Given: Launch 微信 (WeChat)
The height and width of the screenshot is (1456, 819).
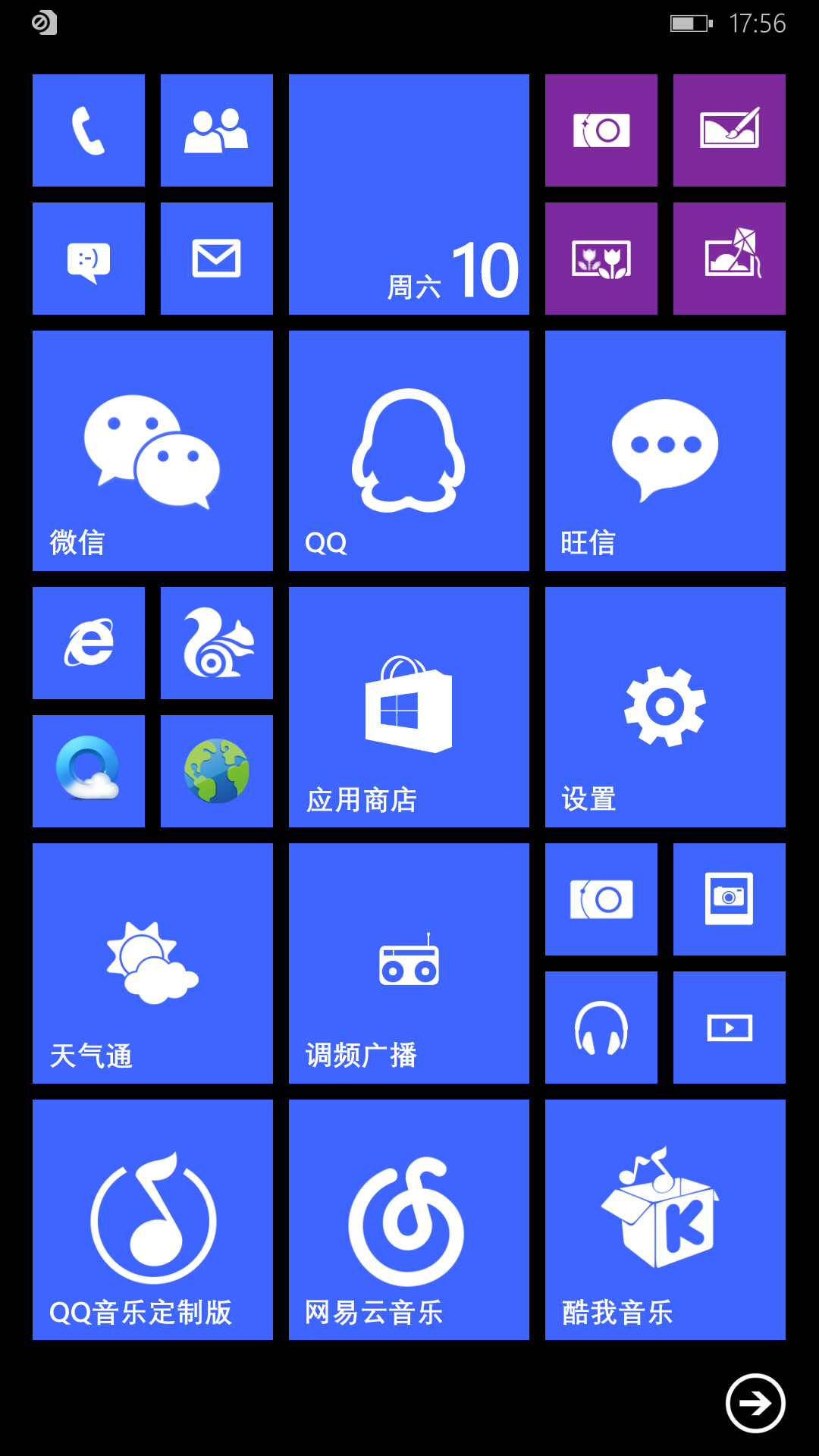Looking at the screenshot, I should coord(152,450).
